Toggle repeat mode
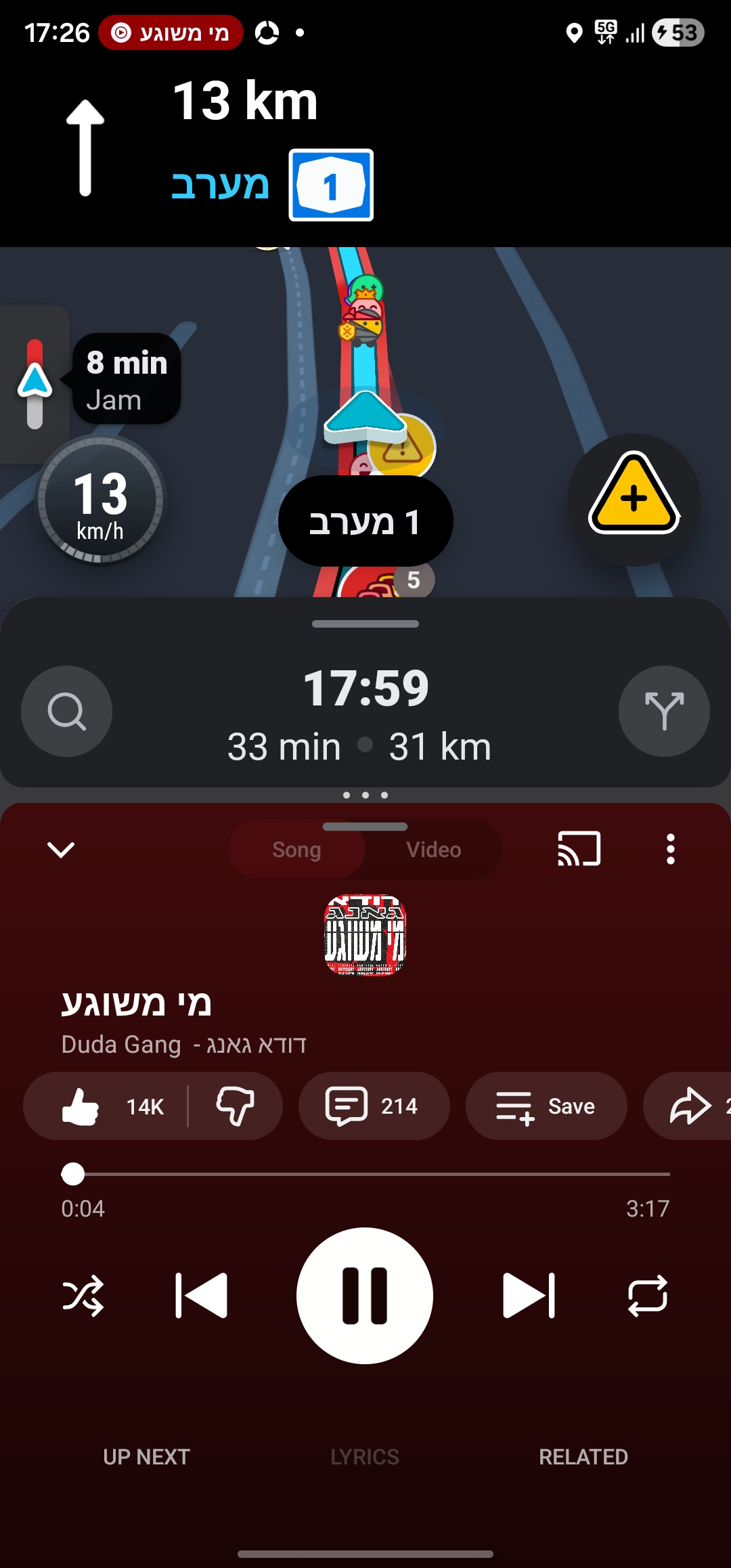 click(647, 1295)
